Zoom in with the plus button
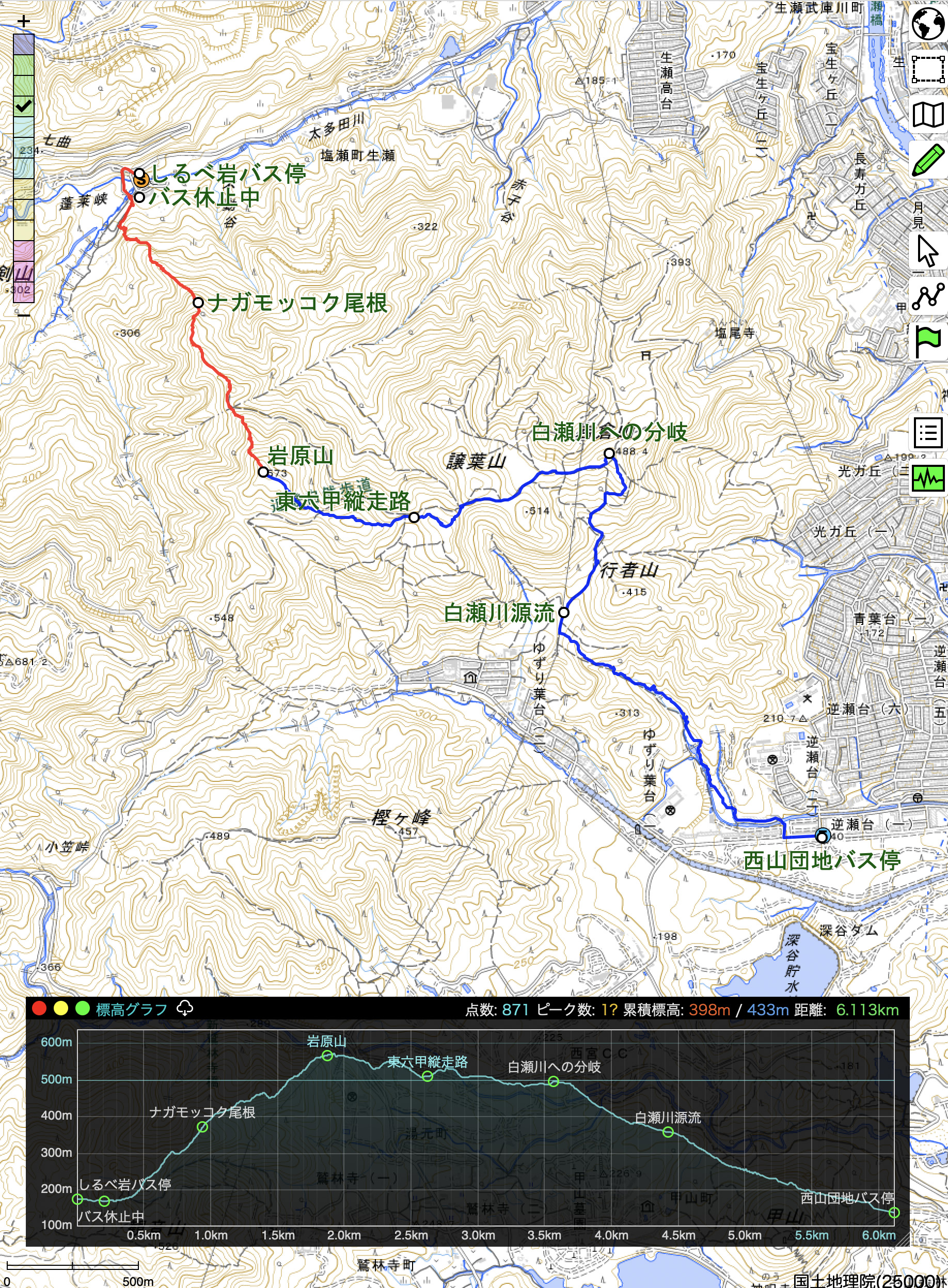This screenshot has height=1288, width=948. (x=23, y=21)
